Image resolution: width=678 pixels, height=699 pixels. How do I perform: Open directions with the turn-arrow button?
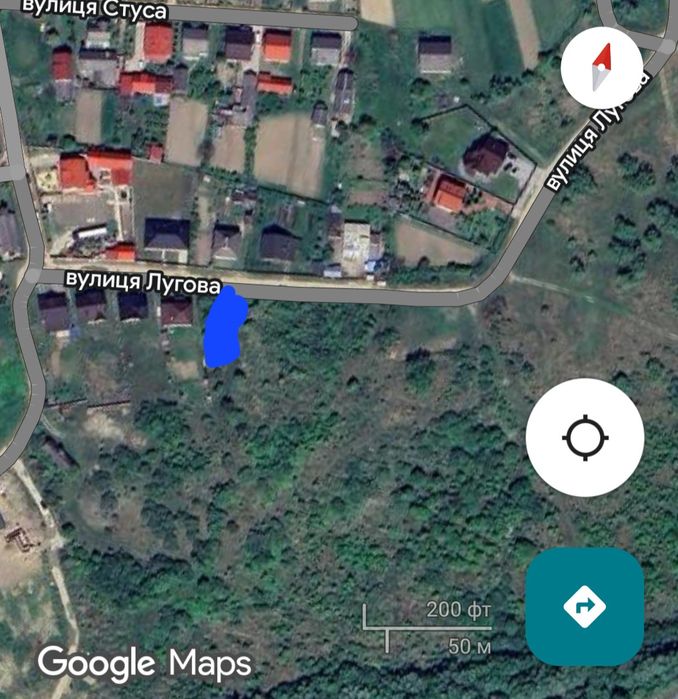(x=584, y=606)
